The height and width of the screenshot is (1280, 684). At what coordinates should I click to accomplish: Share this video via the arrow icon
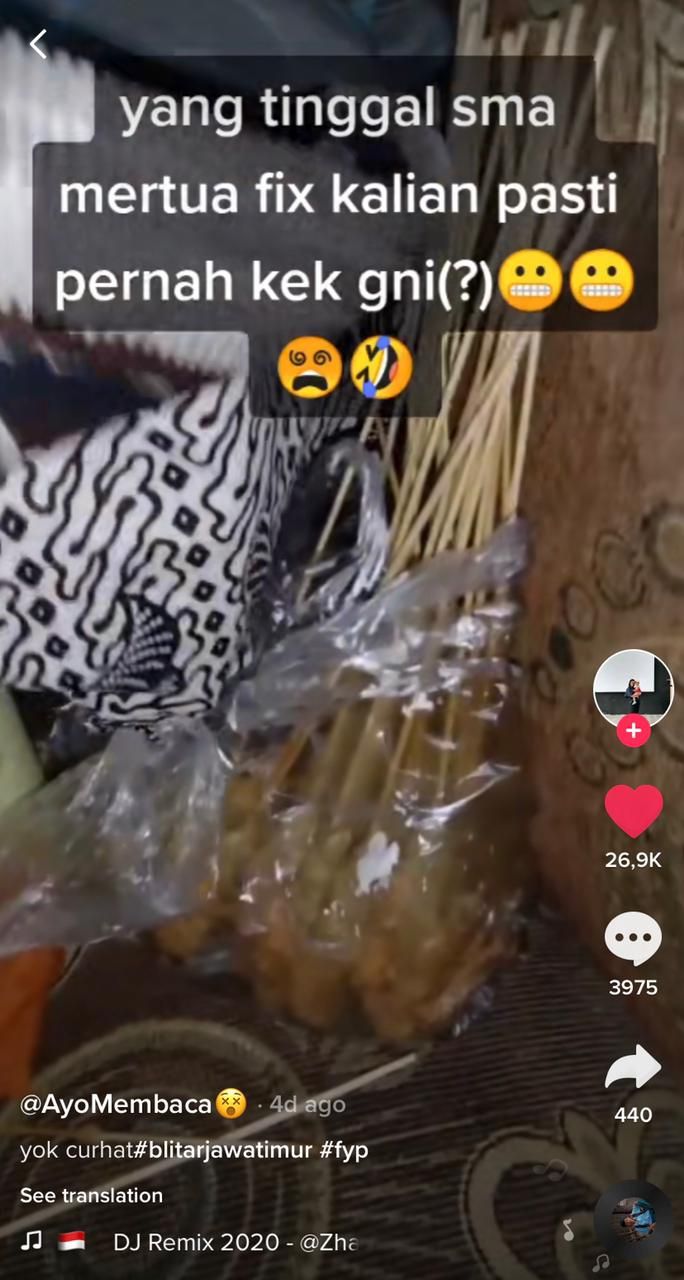coord(633,1068)
